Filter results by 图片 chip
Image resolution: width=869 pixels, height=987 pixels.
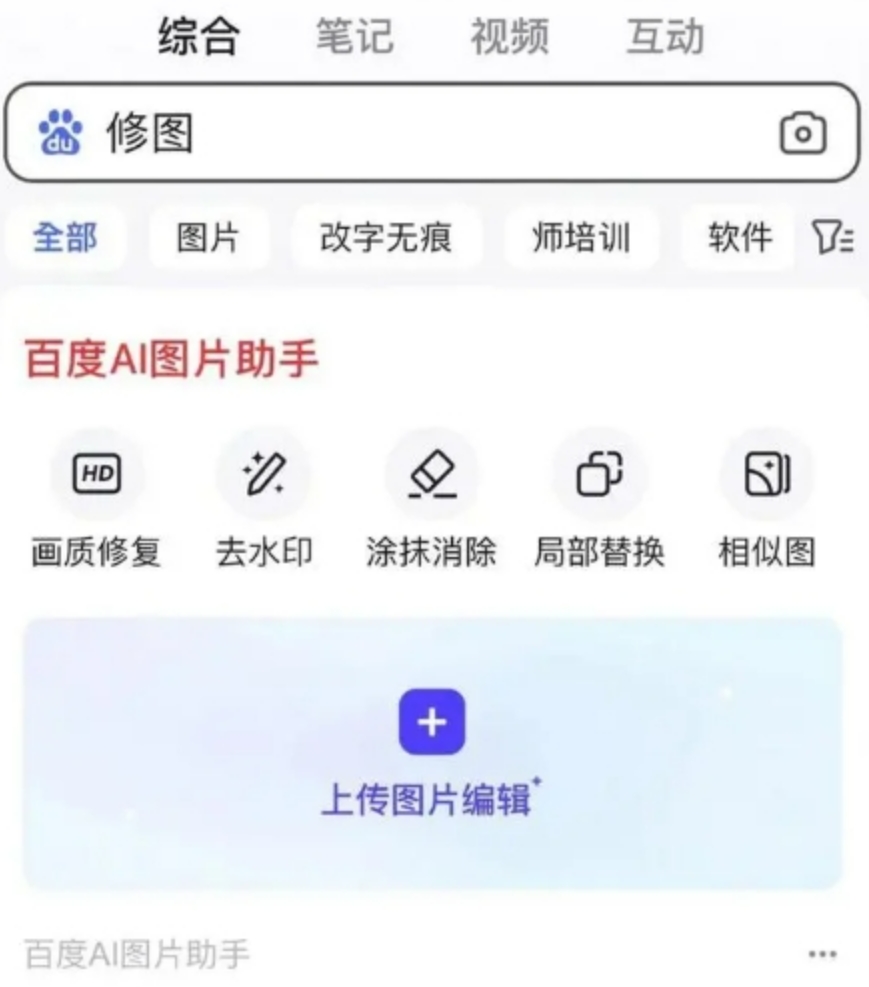click(208, 238)
